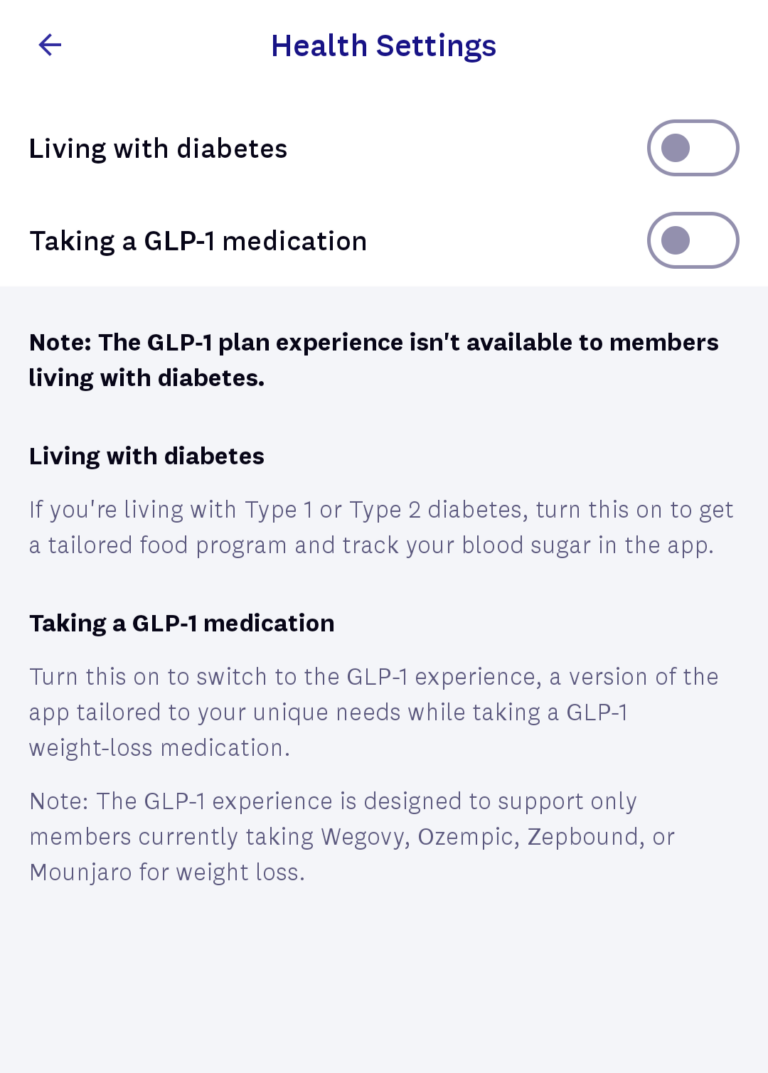Viewport: 768px width, 1073px height.
Task: Turn on Taking a GLP-1 medication
Action: click(692, 240)
